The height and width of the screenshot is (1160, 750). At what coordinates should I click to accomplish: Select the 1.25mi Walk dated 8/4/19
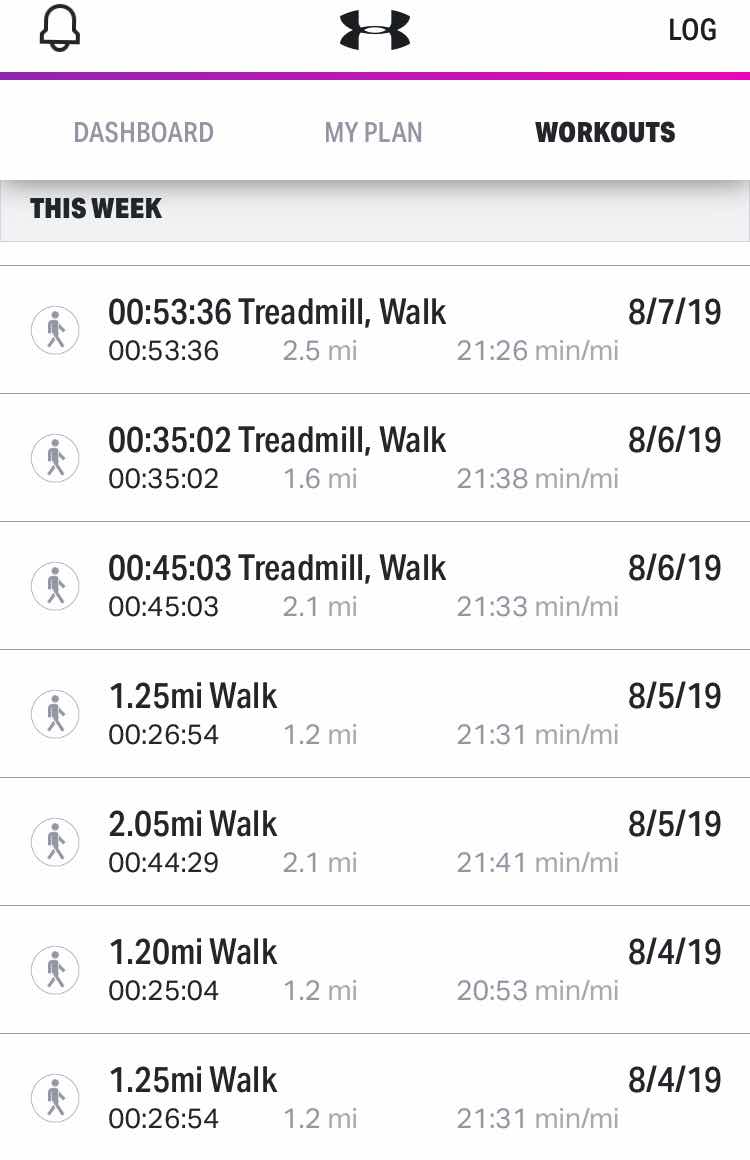click(375, 1097)
